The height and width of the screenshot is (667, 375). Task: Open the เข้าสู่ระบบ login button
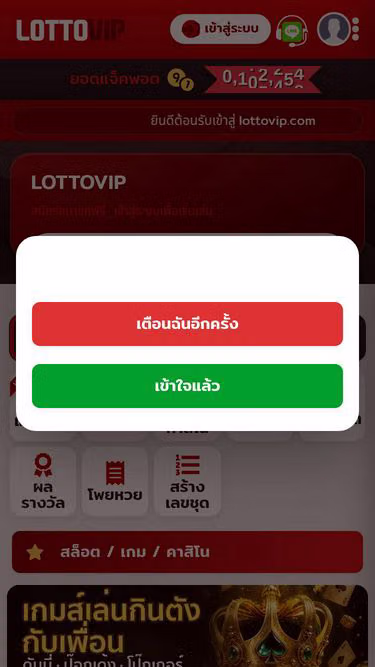220,29
